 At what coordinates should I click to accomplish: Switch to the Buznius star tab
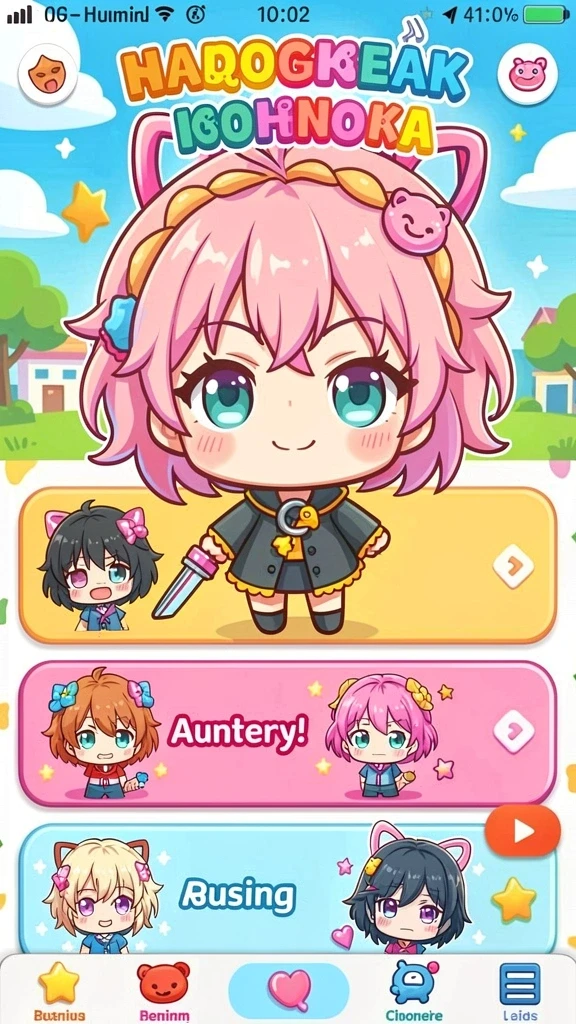coord(59,990)
